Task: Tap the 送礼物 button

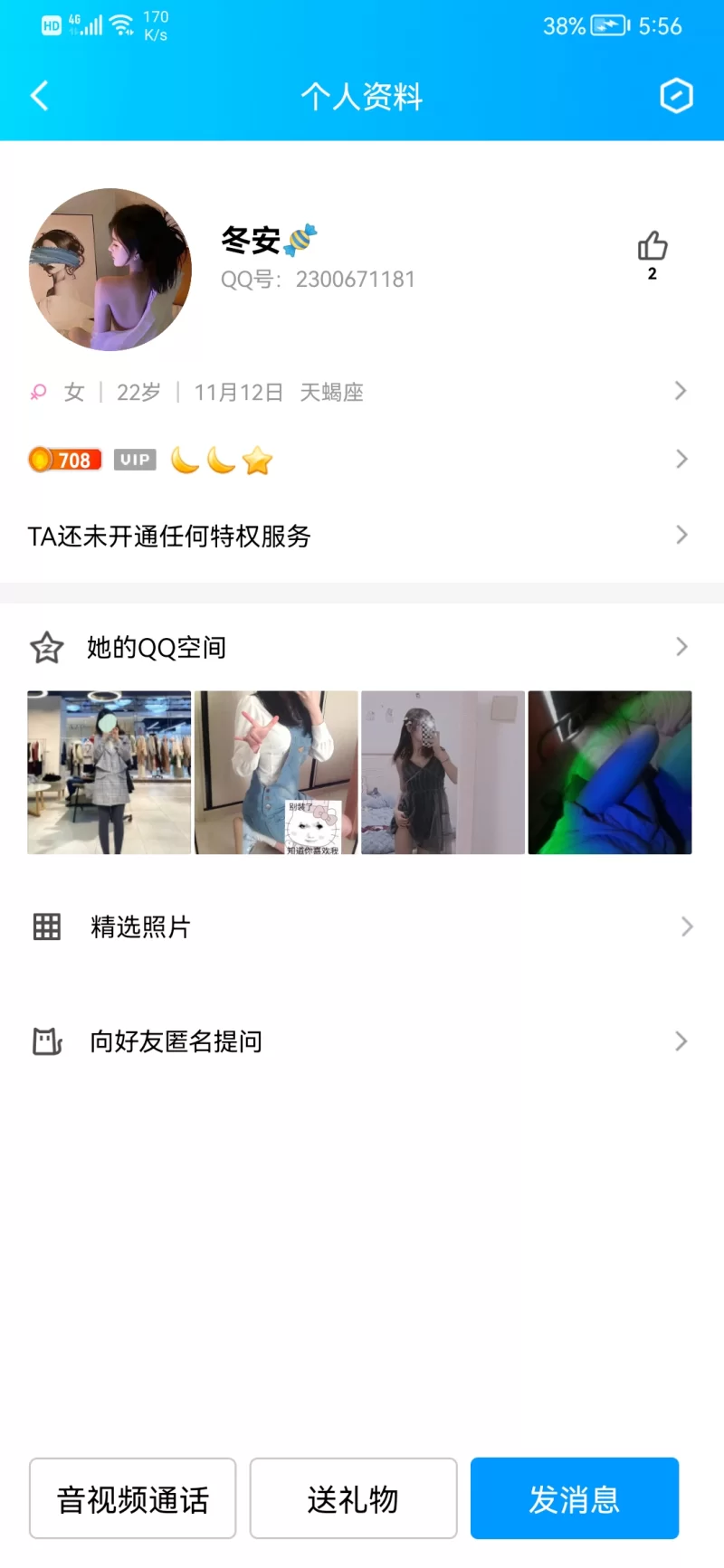Action: 353,1498
